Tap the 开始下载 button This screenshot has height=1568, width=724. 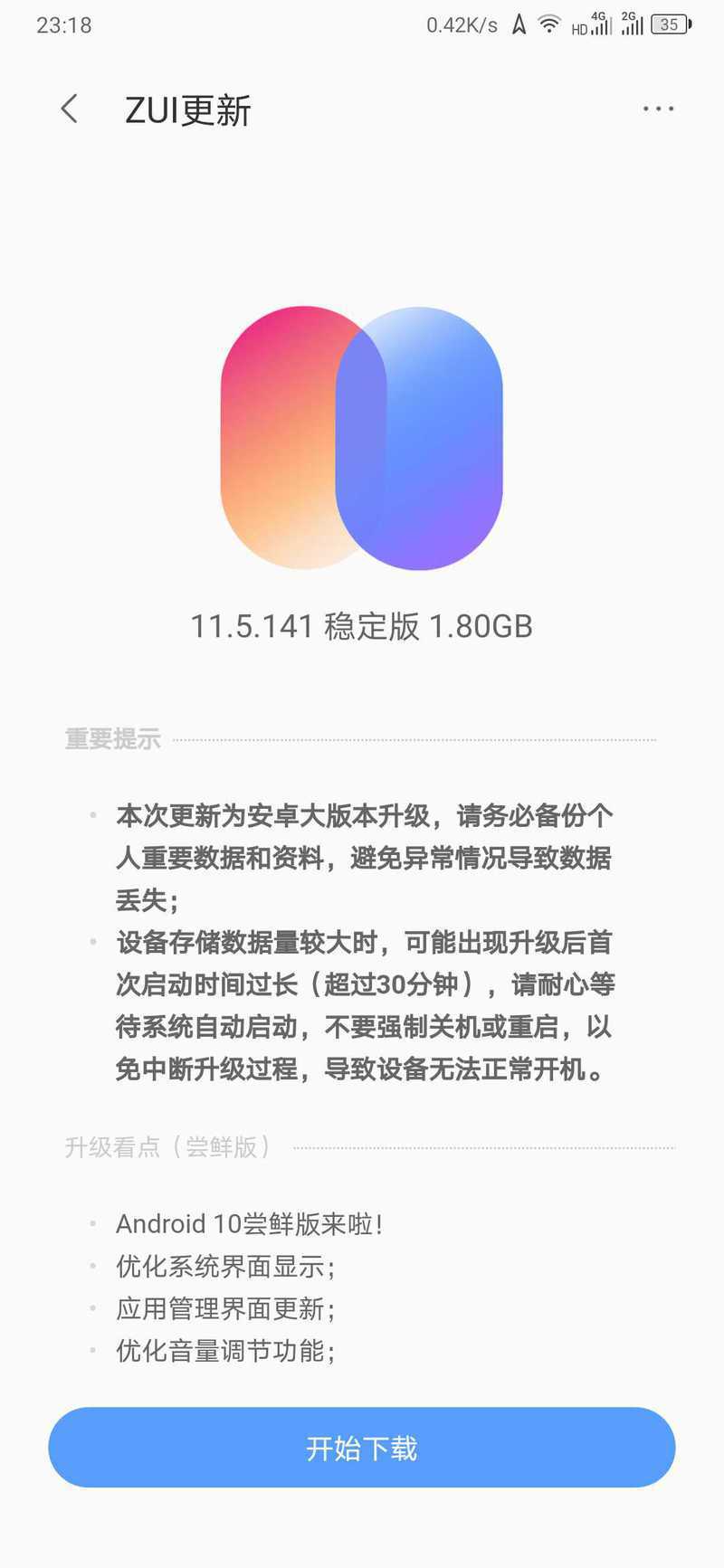[x=362, y=1448]
